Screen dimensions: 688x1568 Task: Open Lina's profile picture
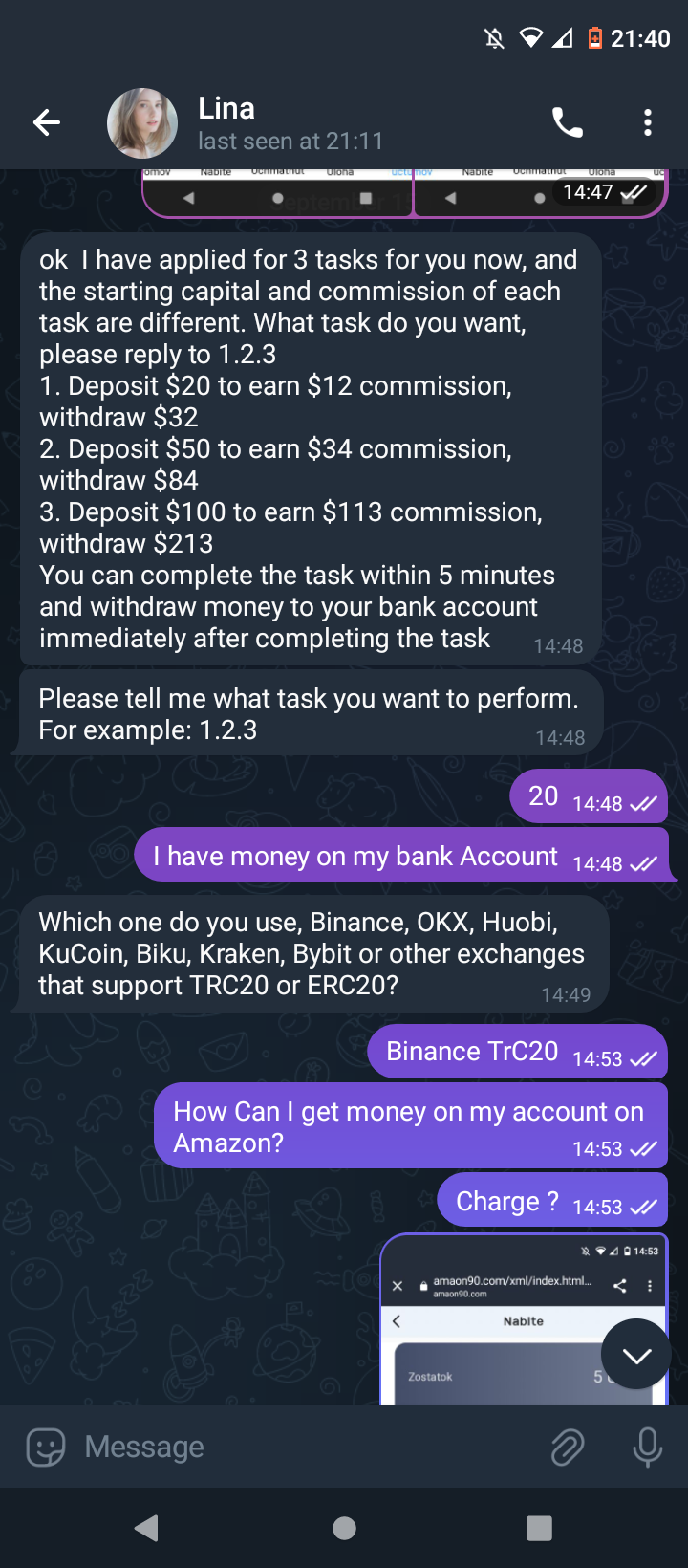(x=142, y=123)
